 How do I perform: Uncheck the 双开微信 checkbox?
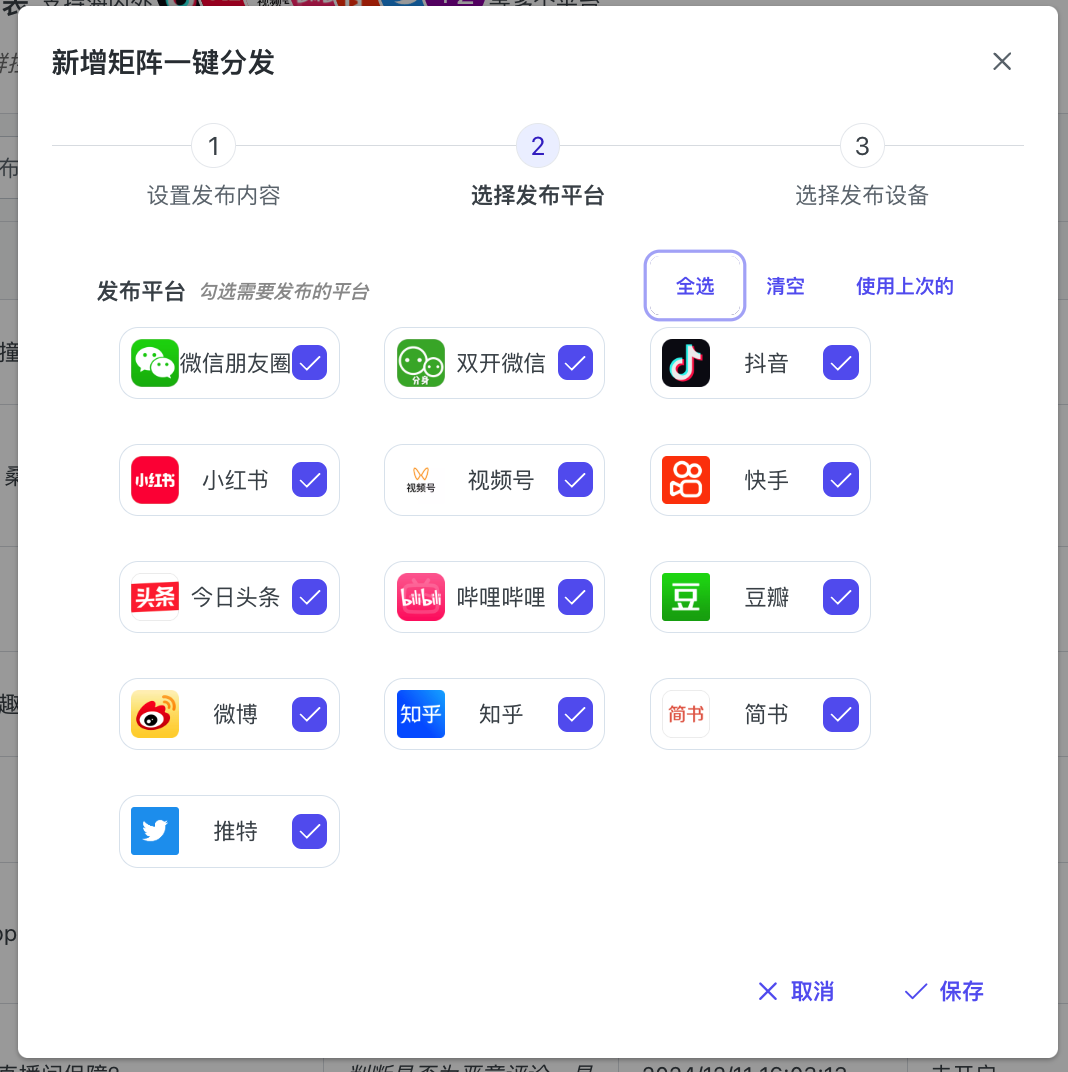575,363
